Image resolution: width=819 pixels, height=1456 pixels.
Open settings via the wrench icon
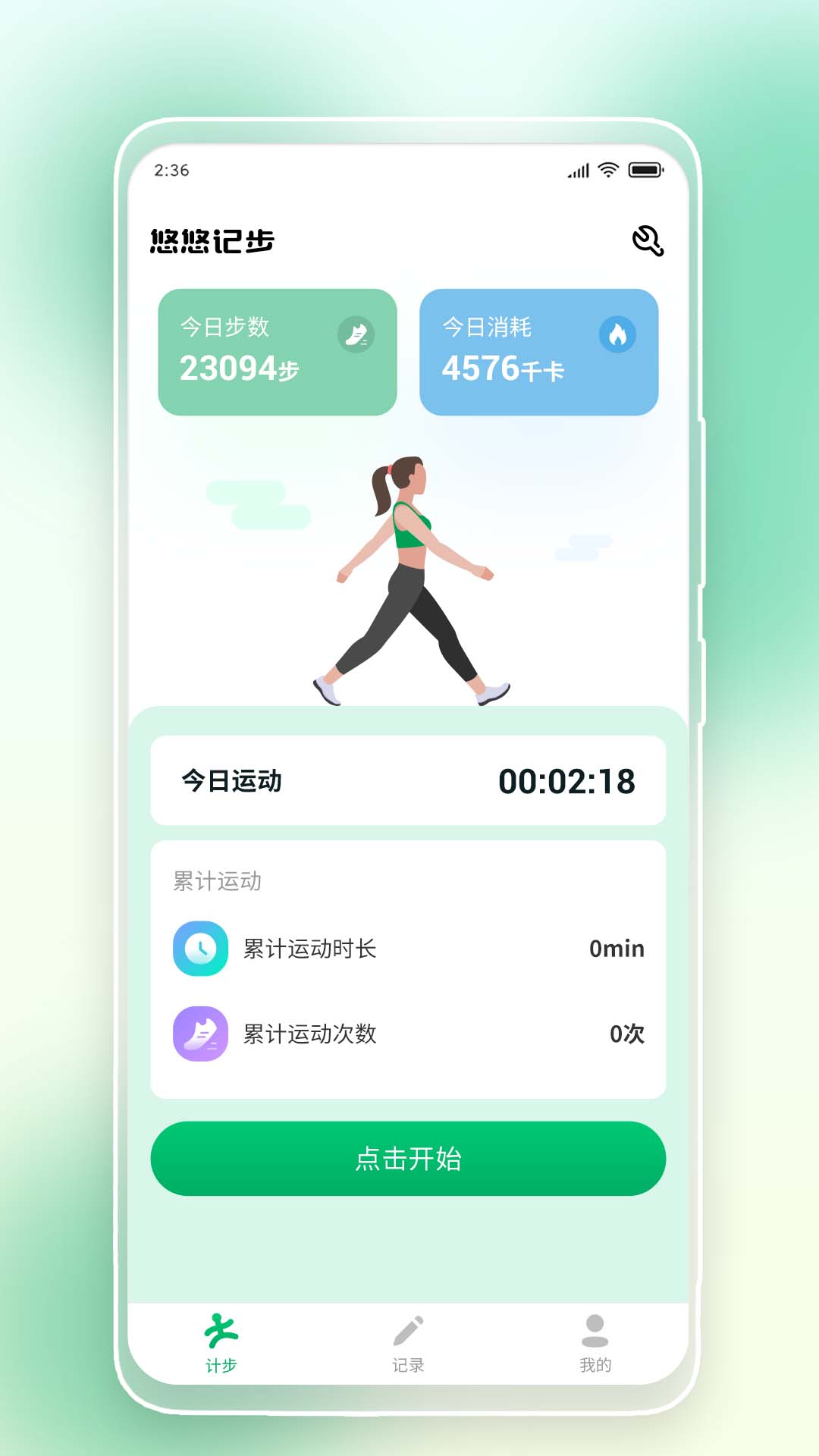coord(648,241)
